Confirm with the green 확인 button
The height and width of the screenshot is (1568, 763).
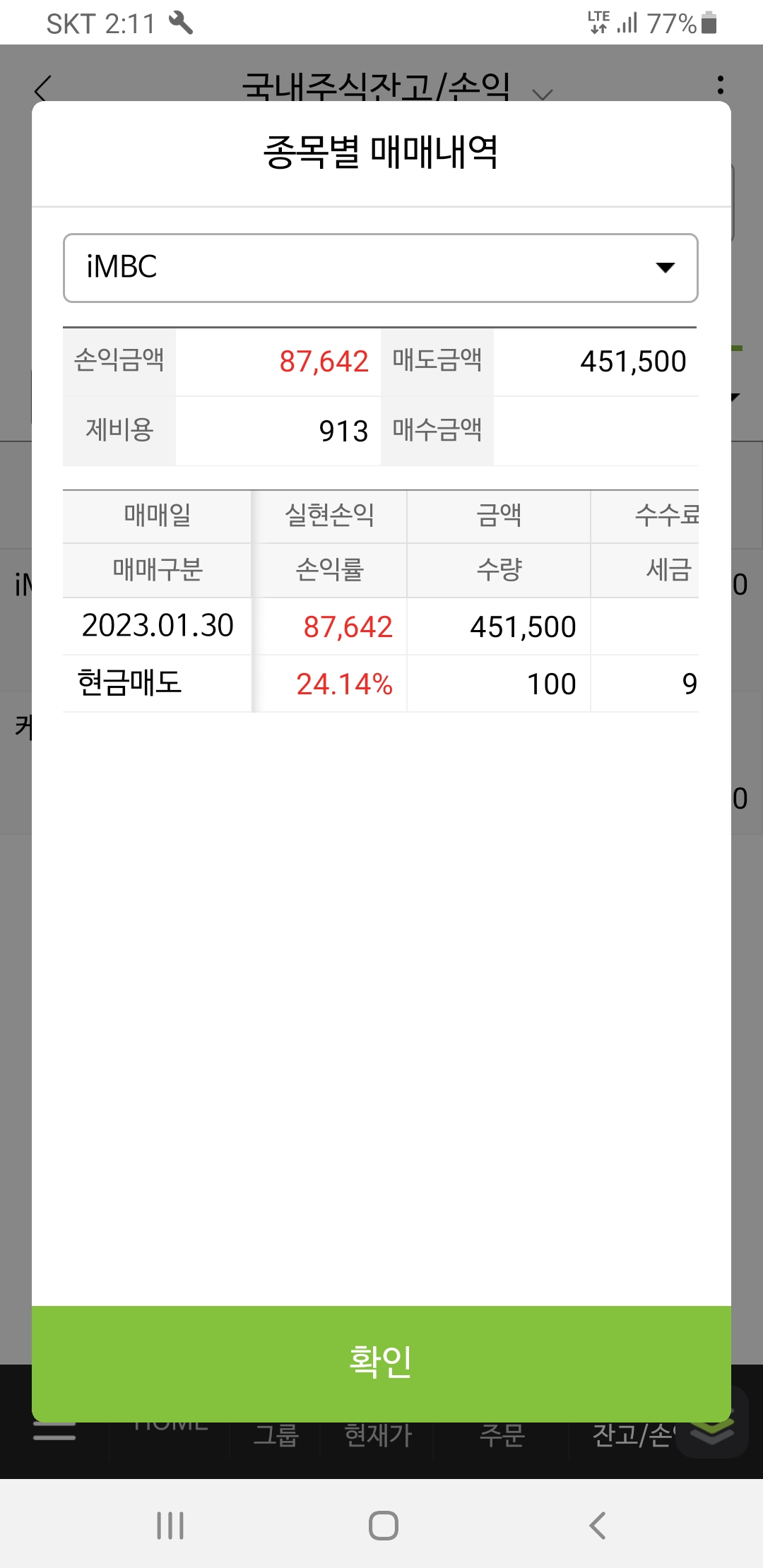coord(381,1363)
